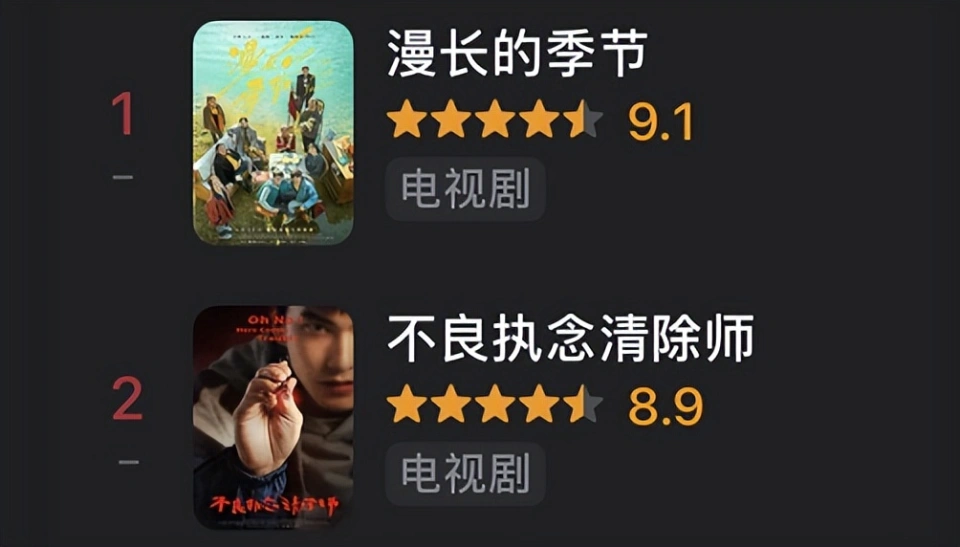Open the 不良执念清除师 entry
The height and width of the screenshot is (547, 960).
(570, 342)
